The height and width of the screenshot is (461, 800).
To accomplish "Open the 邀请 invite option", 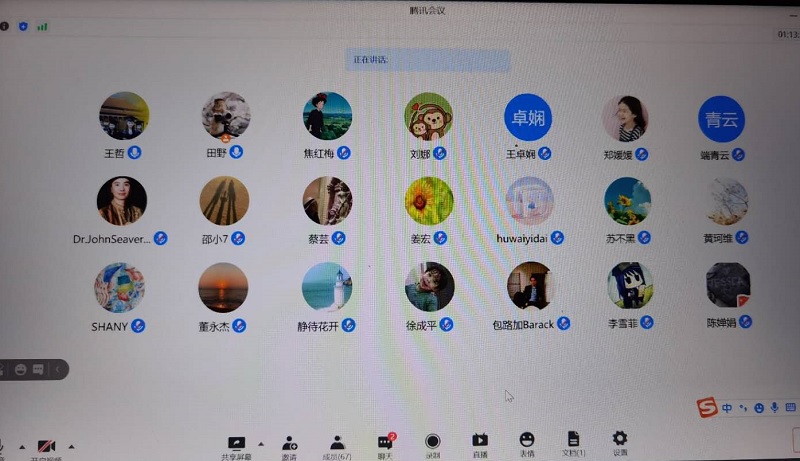I will pyautogui.click(x=289, y=443).
